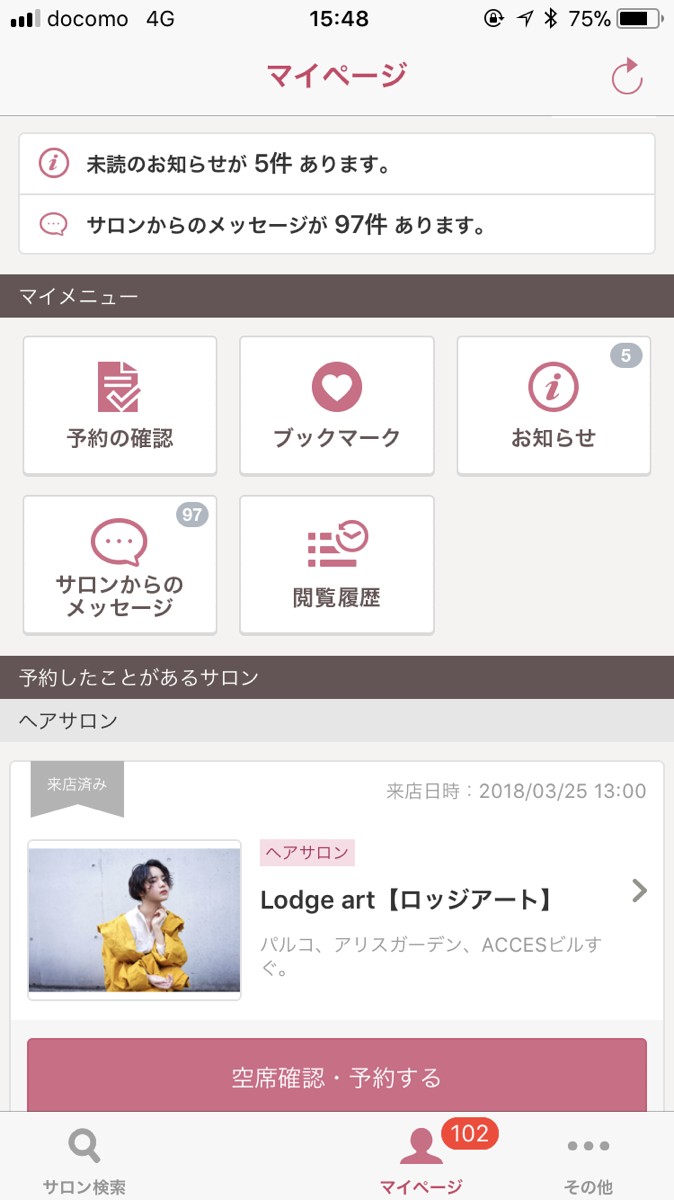Open the サロンからのメッセージ tile
Image resolution: width=674 pixels, height=1200 pixels.
[120, 565]
